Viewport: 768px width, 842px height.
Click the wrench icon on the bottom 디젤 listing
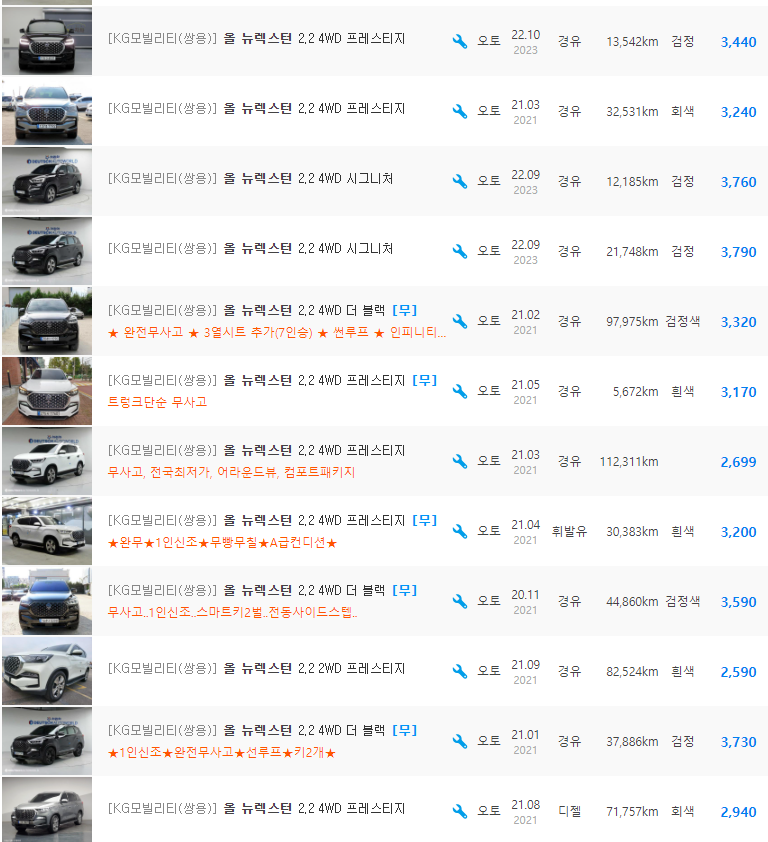[x=460, y=810]
